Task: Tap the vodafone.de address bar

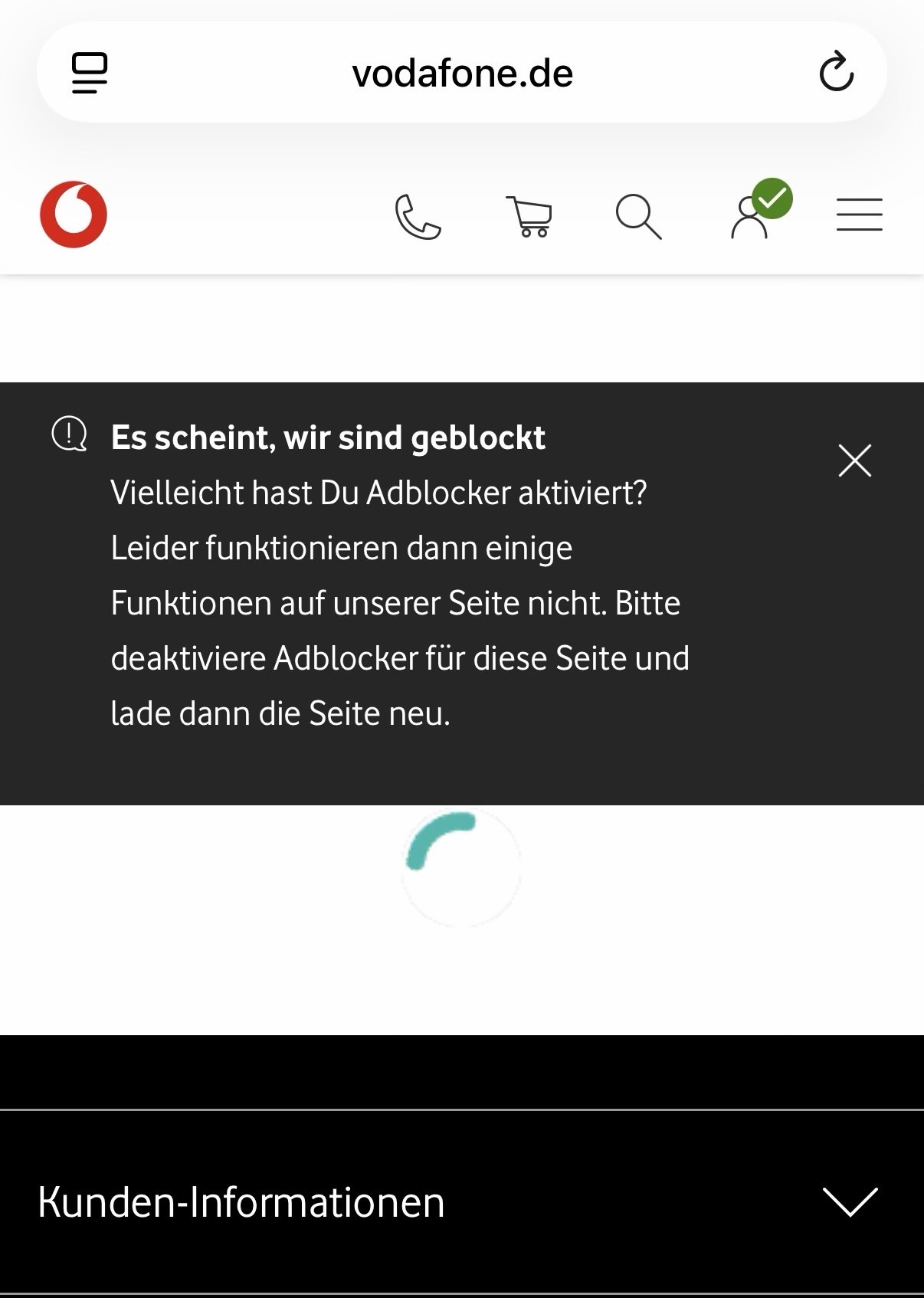Action: (x=462, y=74)
